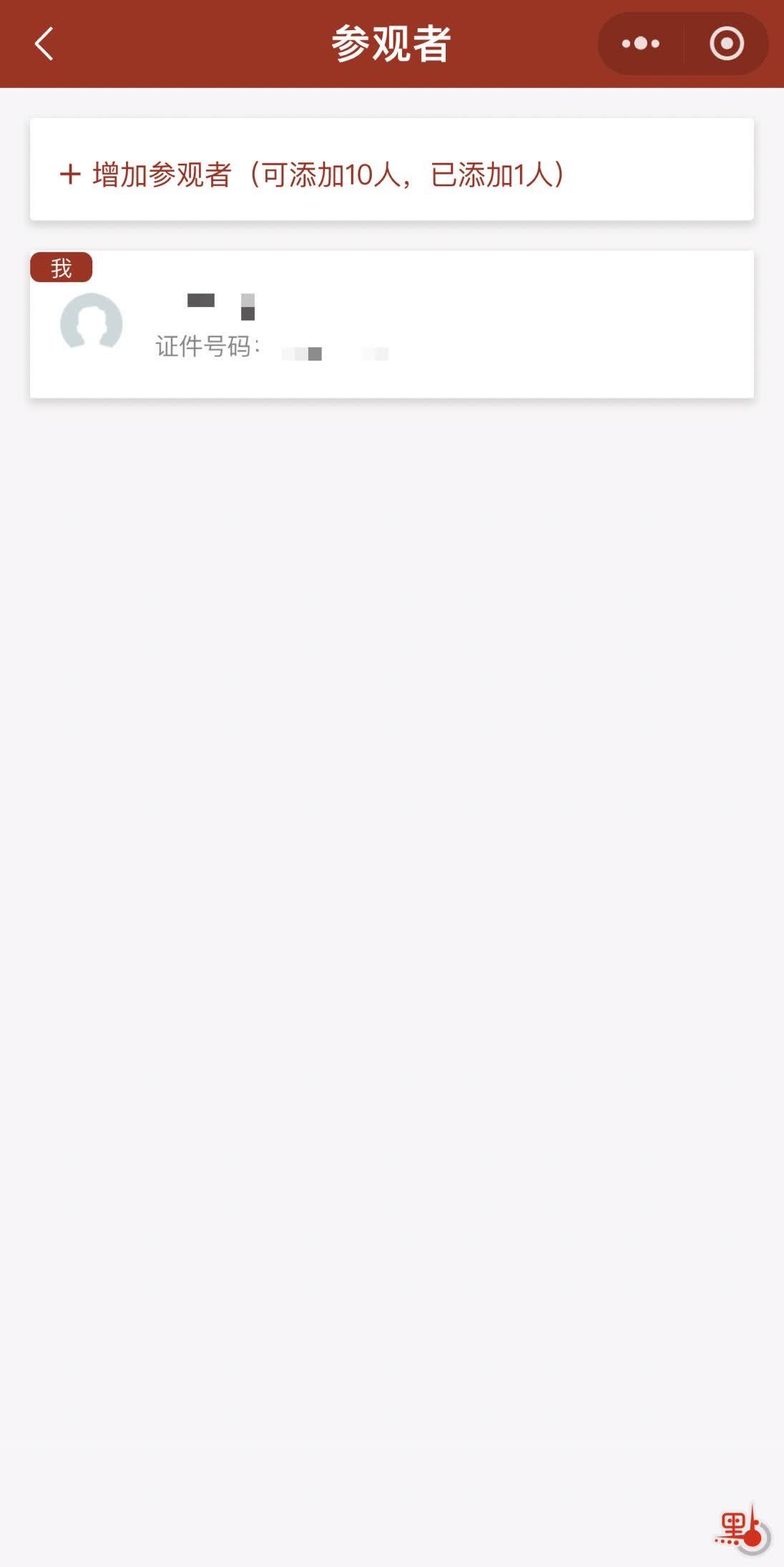Image resolution: width=784 pixels, height=1567 pixels.
Task: Open the mini program more-options menu
Action: pos(641,44)
